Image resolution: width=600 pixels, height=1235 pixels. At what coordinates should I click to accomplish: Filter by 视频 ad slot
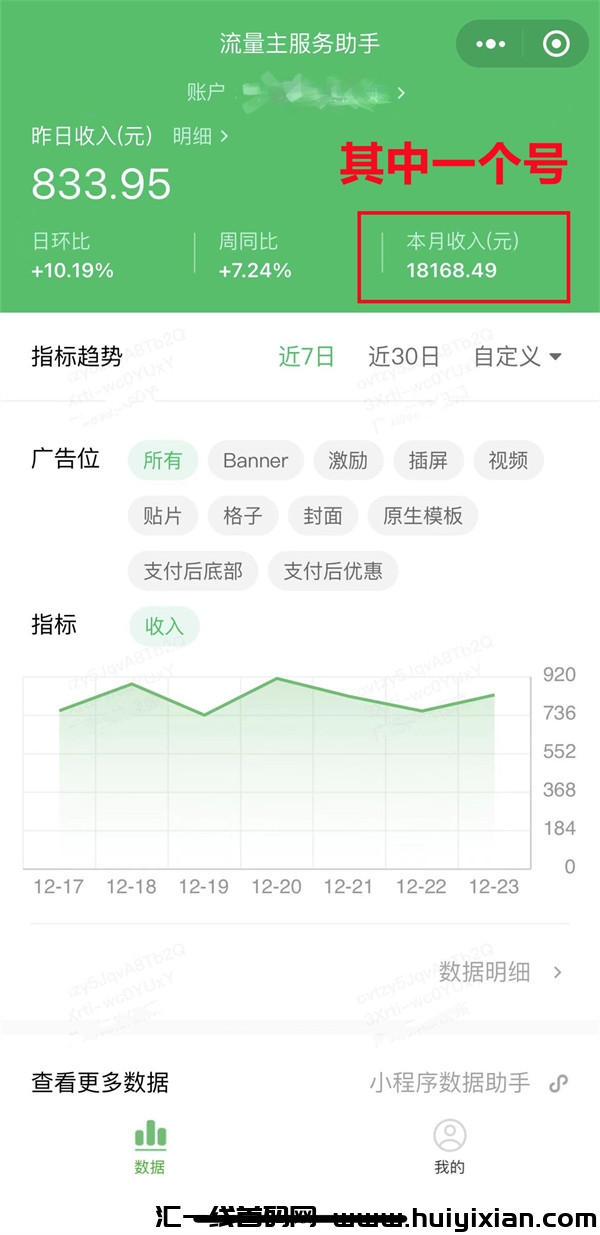click(508, 460)
